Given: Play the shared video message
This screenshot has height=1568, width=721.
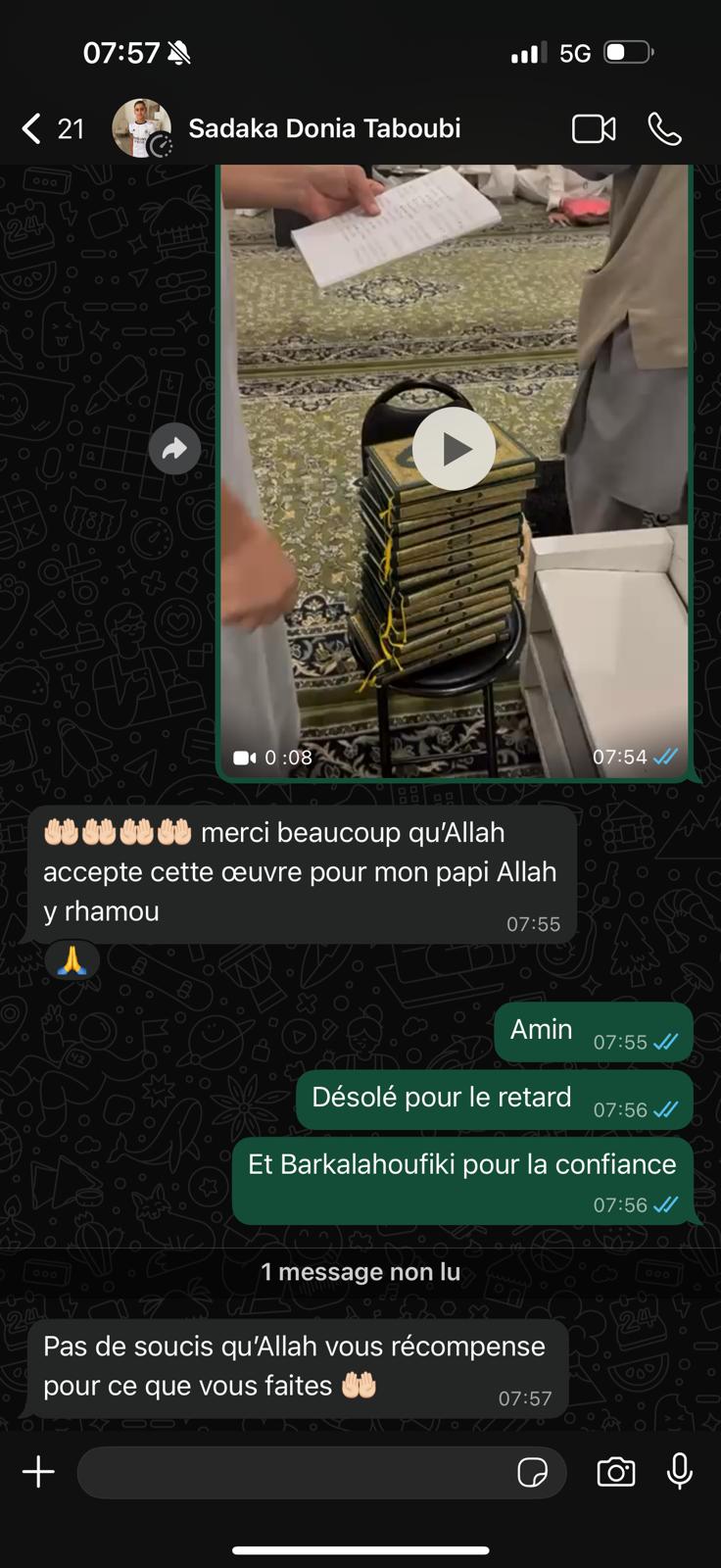Looking at the screenshot, I should [454, 448].
